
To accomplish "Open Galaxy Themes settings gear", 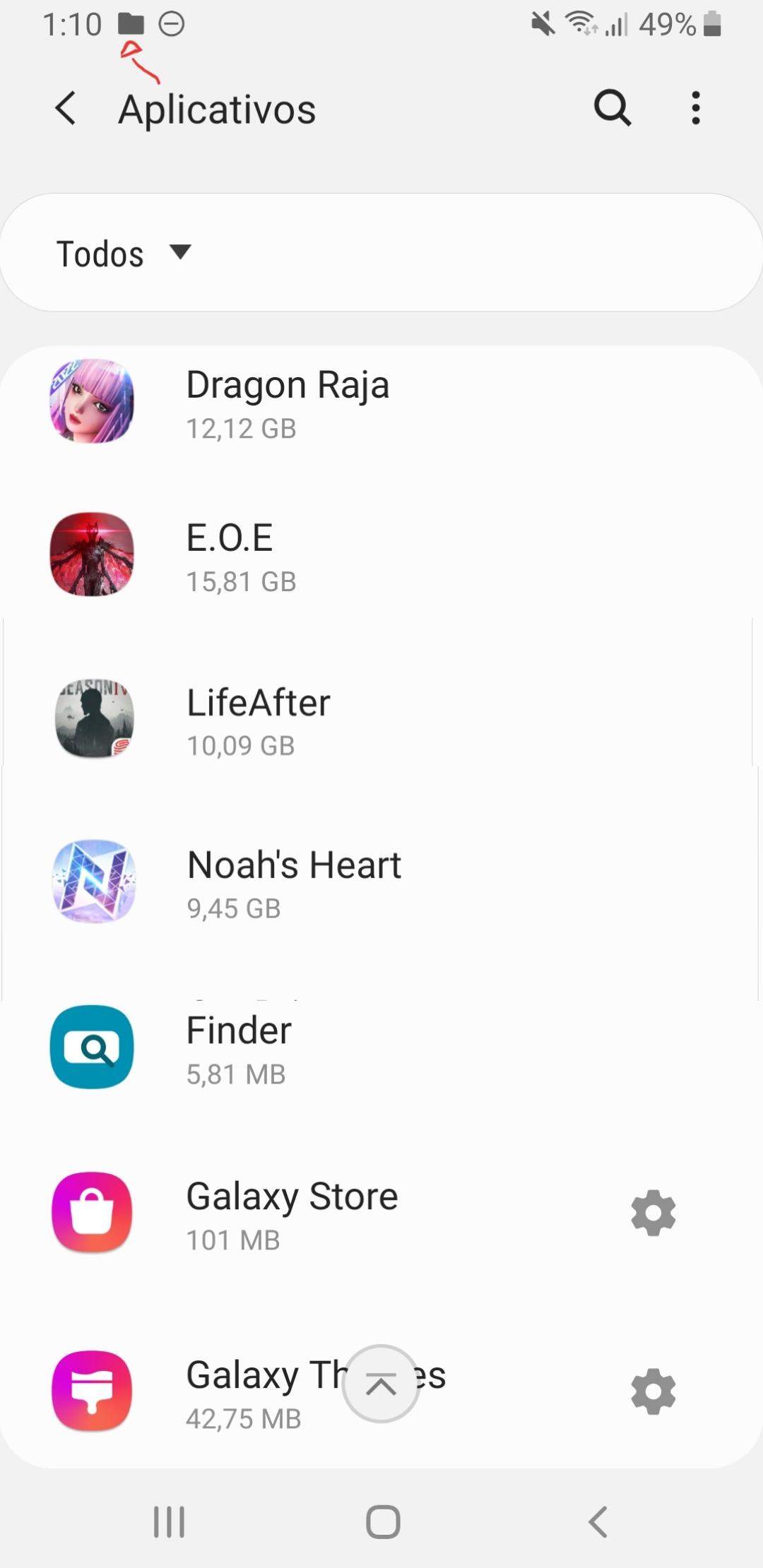I will 653,1391.
